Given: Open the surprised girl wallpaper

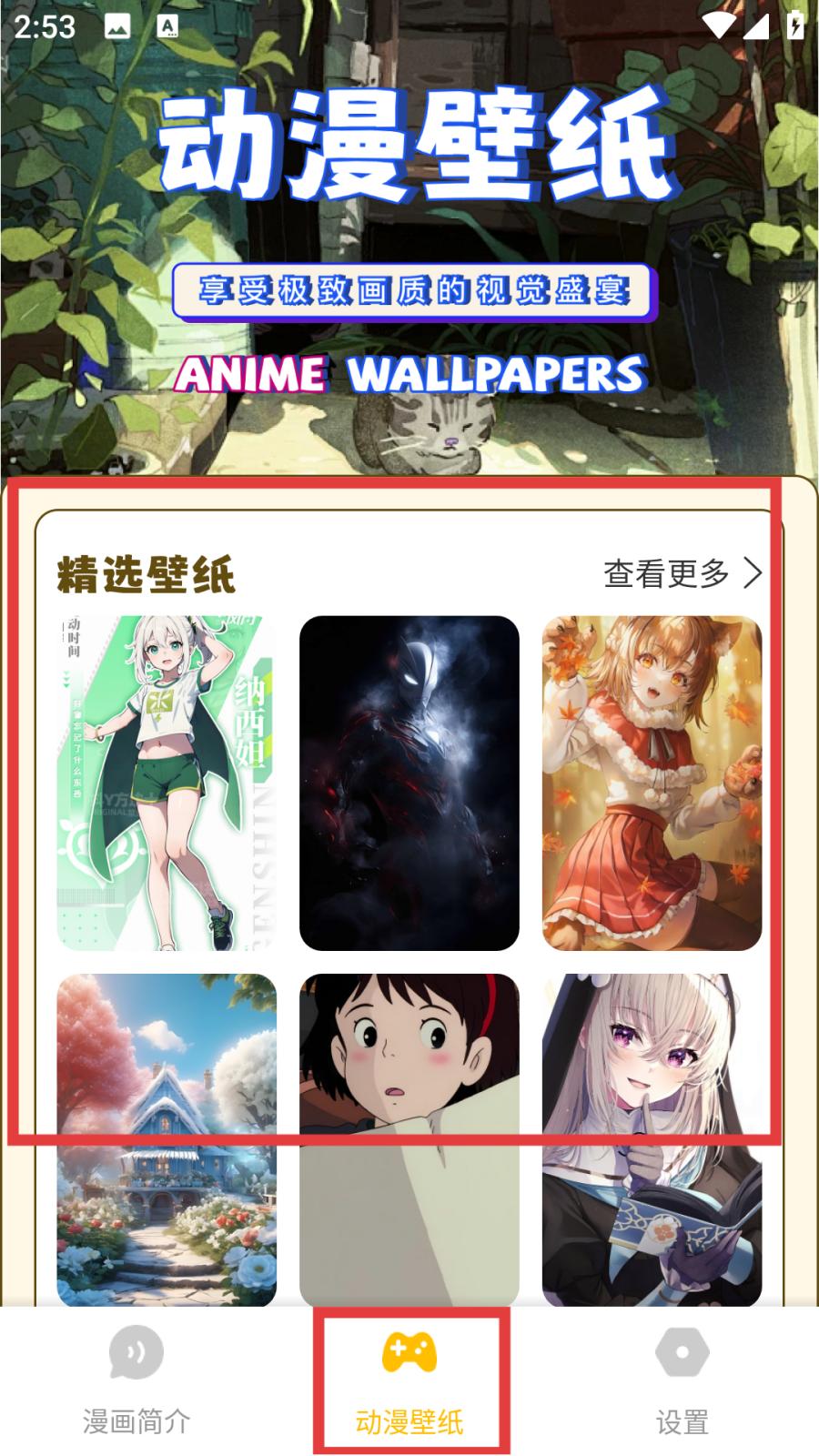Looking at the screenshot, I should click(409, 1139).
